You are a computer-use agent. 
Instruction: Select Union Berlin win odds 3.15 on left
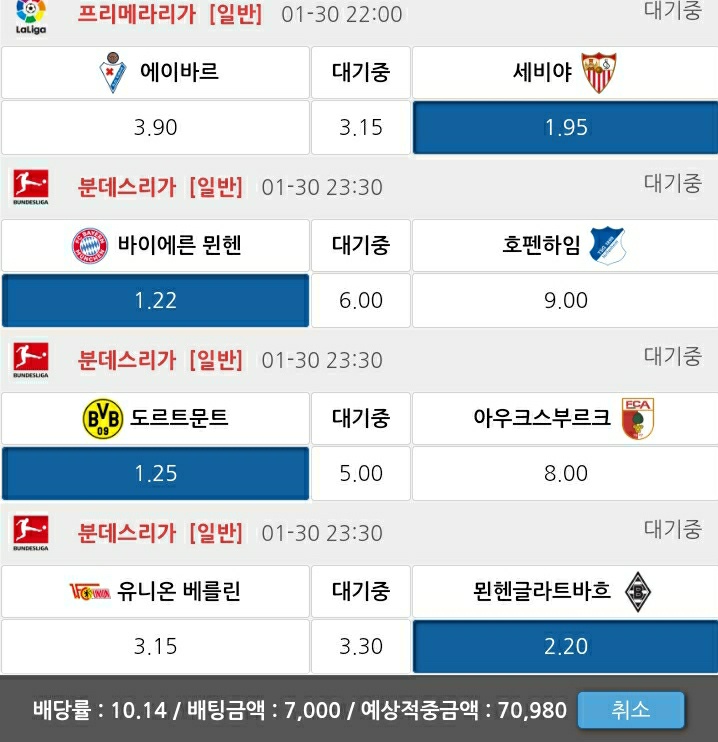tap(155, 646)
